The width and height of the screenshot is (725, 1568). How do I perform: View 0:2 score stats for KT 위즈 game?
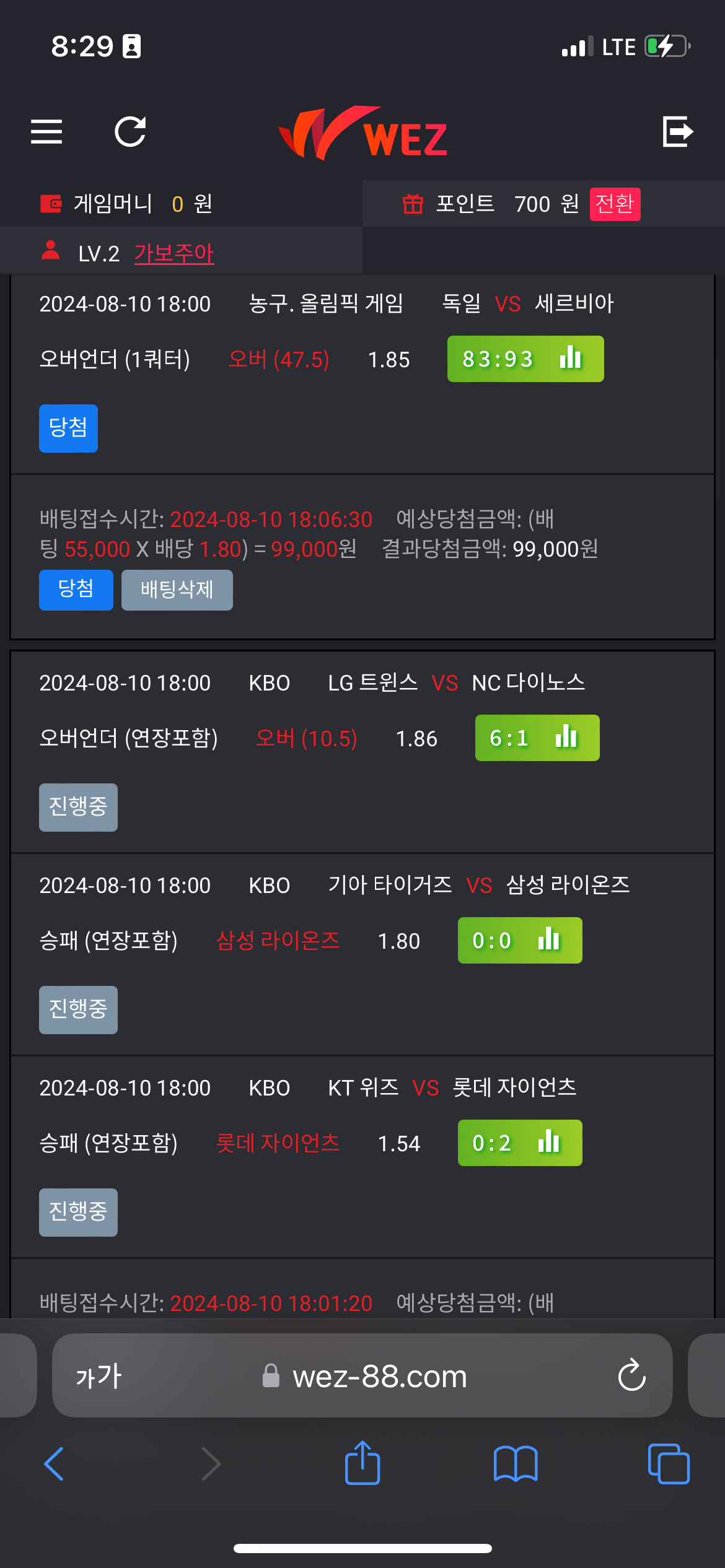click(x=519, y=1143)
